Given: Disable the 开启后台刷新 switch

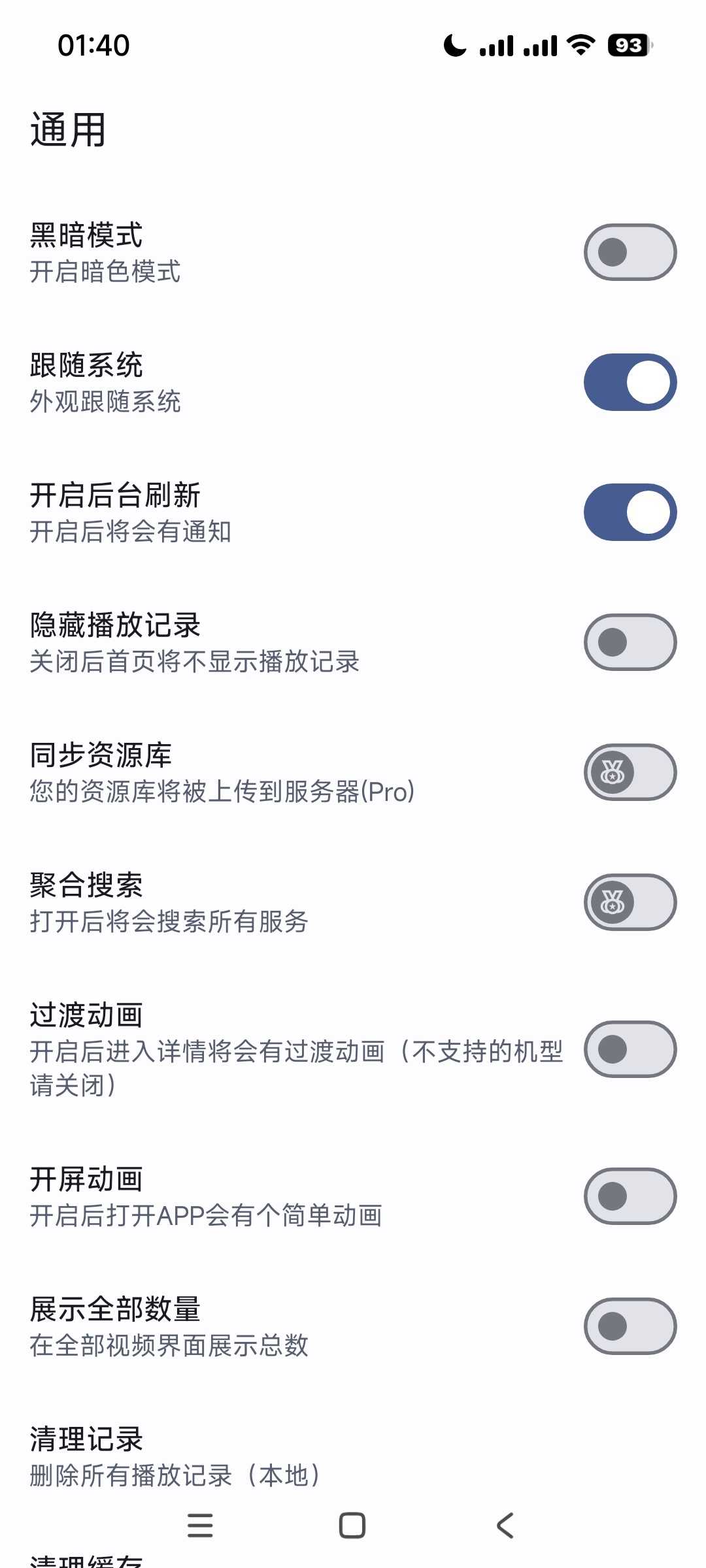Looking at the screenshot, I should [x=630, y=512].
